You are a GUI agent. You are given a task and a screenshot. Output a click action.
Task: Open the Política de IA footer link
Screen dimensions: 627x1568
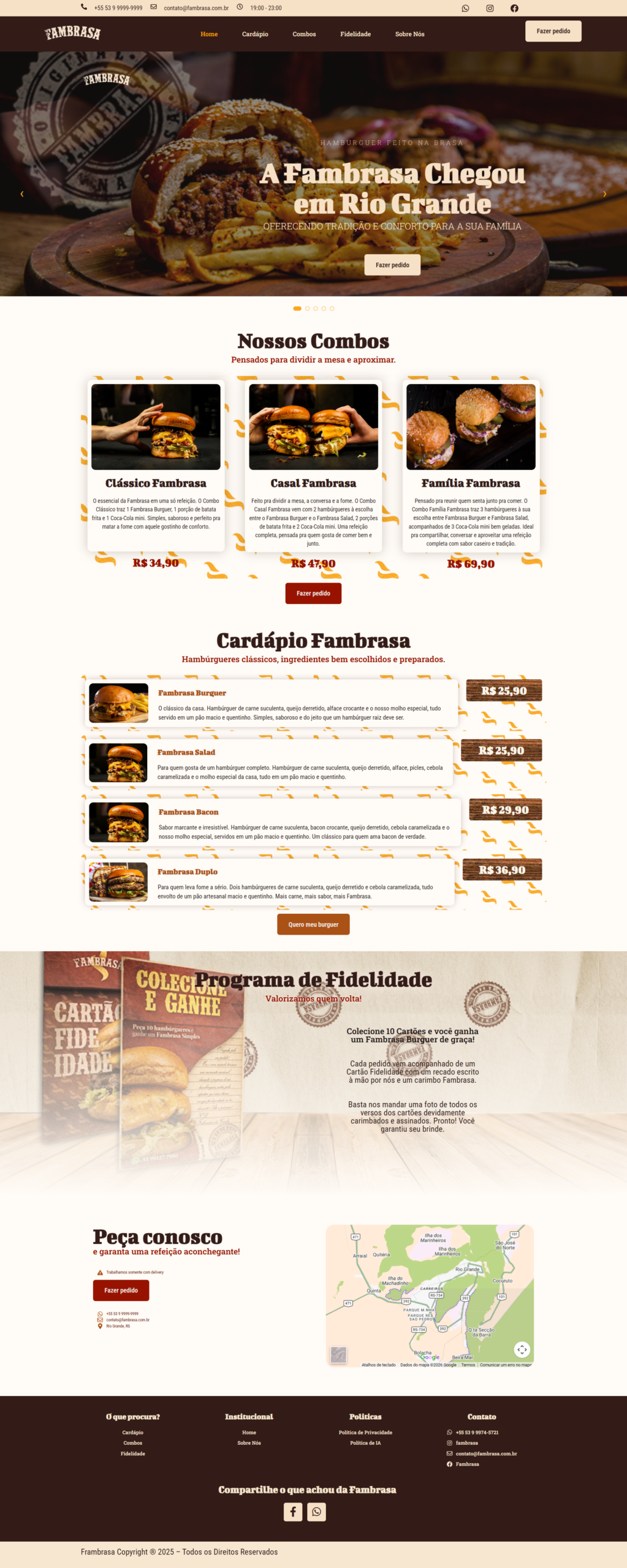pyautogui.click(x=365, y=1443)
